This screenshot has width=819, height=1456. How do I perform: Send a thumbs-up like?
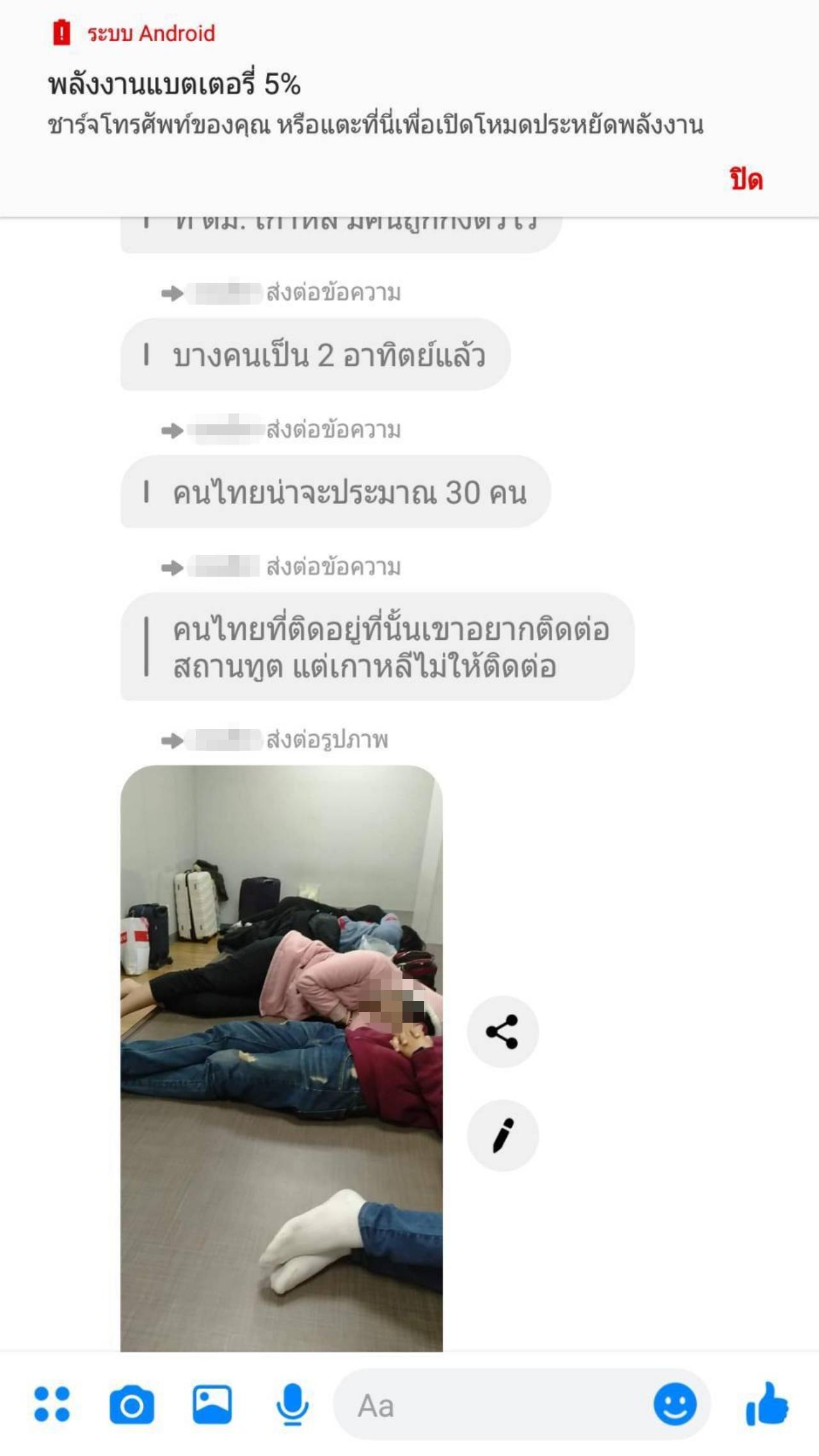[767, 1405]
